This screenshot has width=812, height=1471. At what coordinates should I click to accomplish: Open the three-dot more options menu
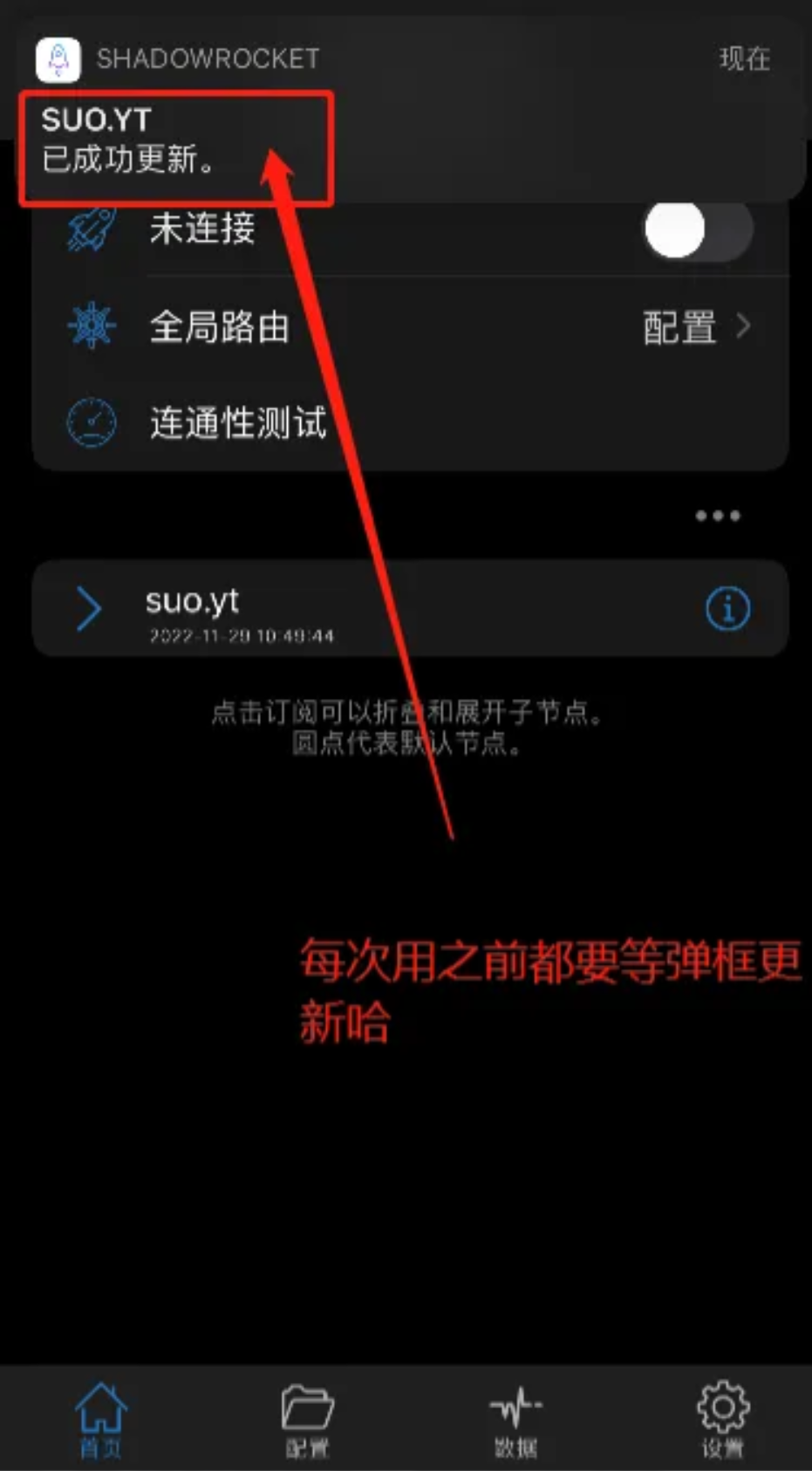pyautogui.click(x=717, y=516)
